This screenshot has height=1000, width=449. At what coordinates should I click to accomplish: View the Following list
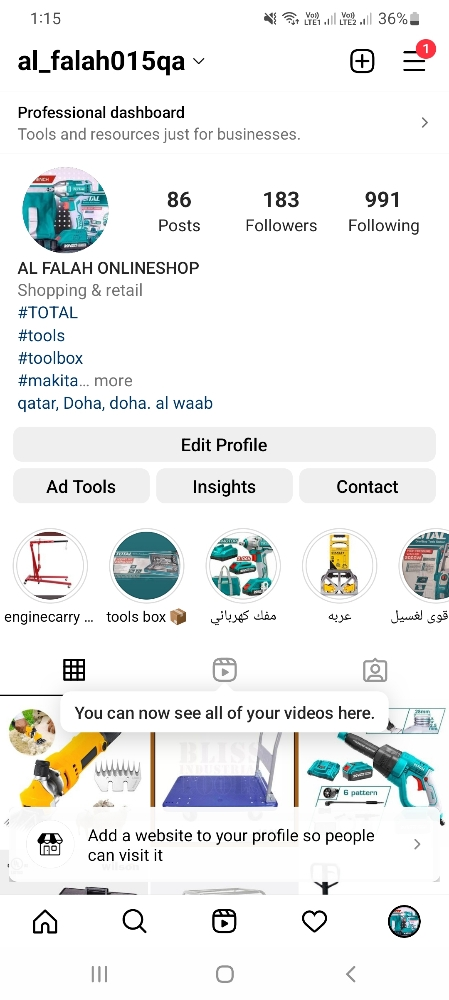[x=383, y=212]
